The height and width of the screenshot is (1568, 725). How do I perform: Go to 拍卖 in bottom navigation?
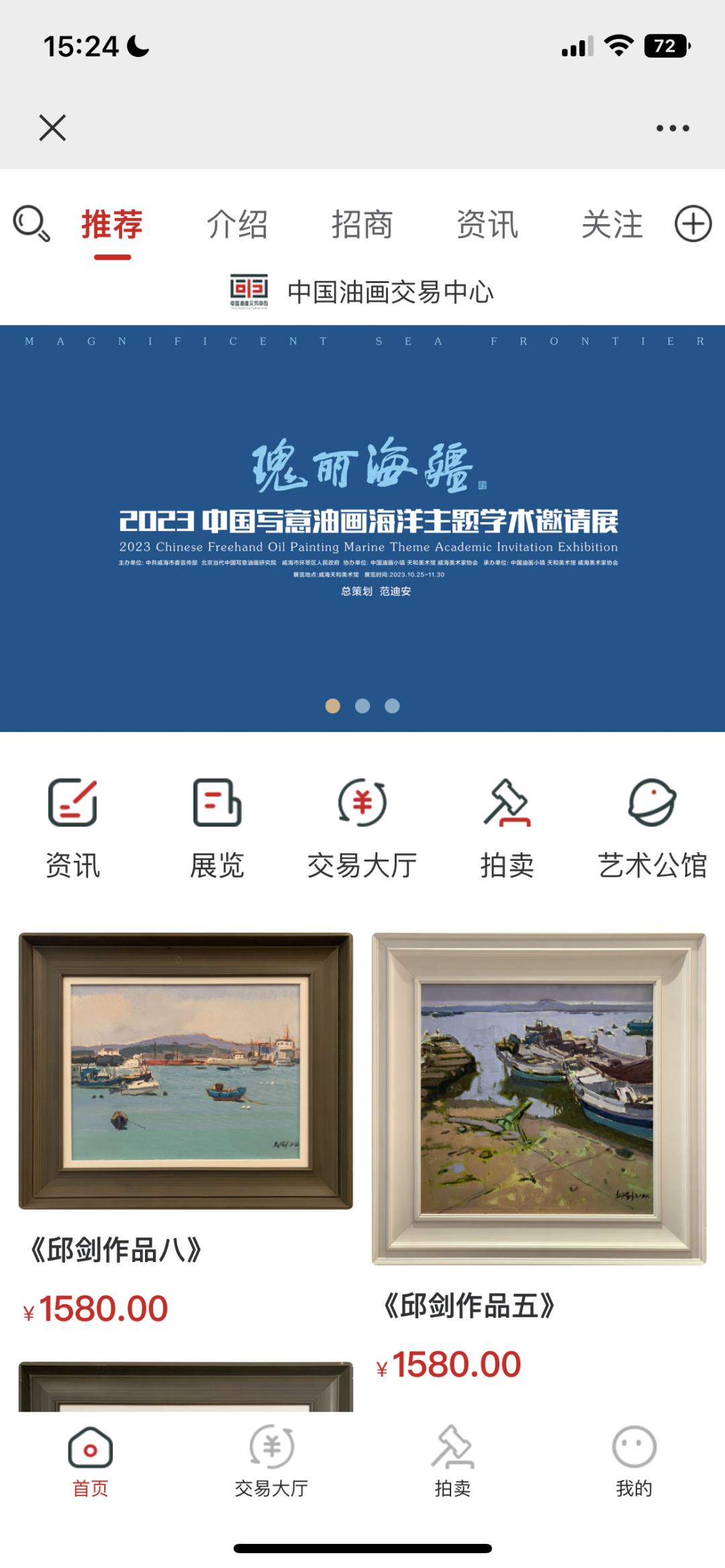[x=452, y=1461]
